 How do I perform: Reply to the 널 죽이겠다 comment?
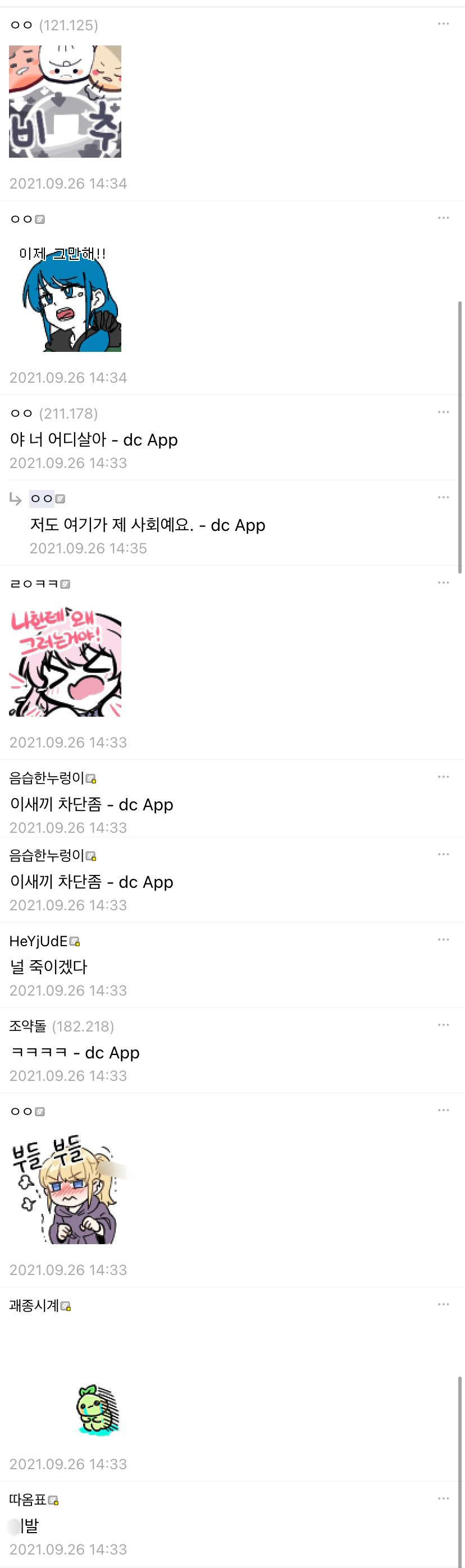49,966
